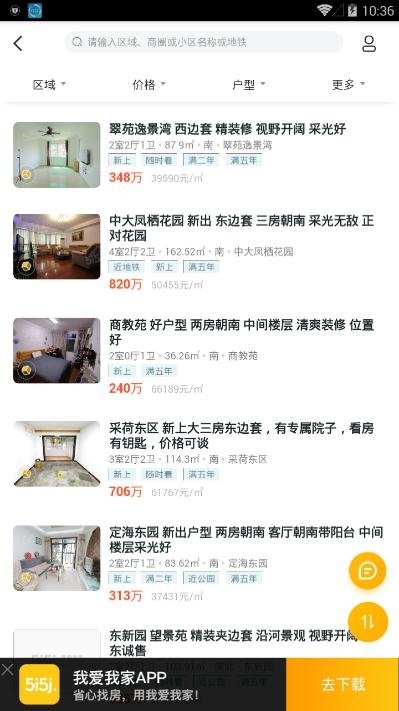Tap the search box for area or community
The height and width of the screenshot is (711, 399).
(203, 42)
